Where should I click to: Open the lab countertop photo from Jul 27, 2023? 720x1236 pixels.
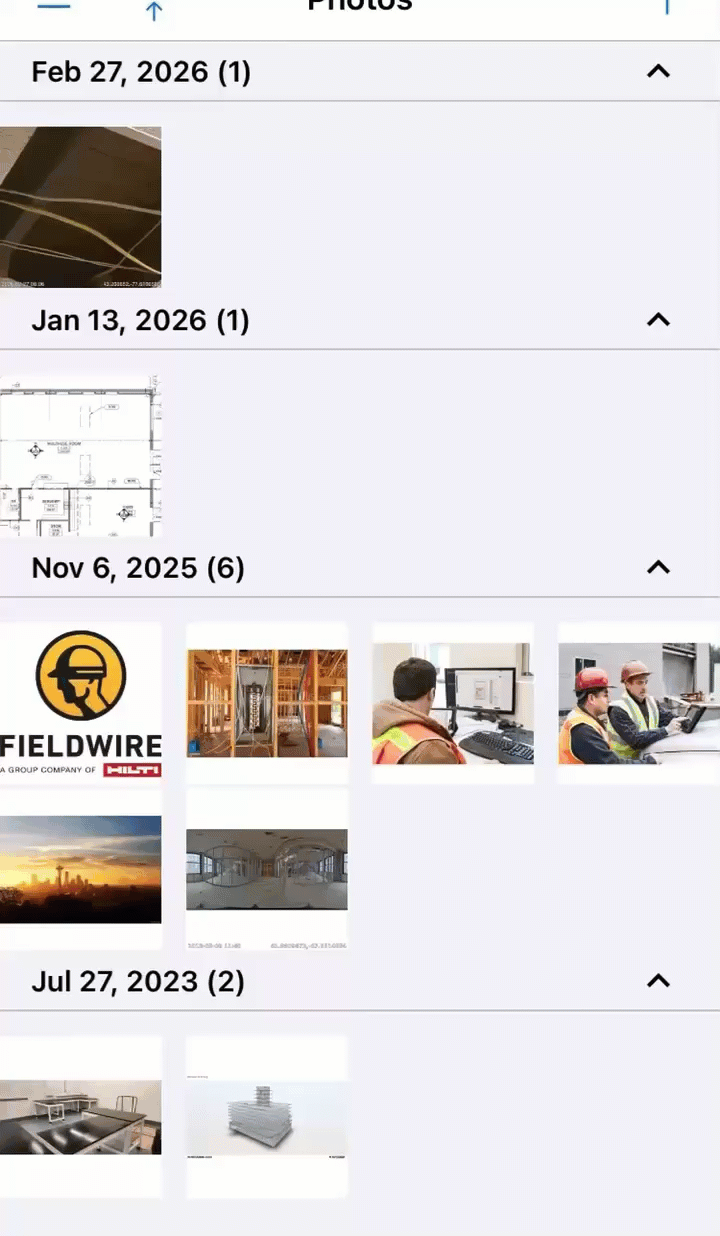coord(80,1116)
